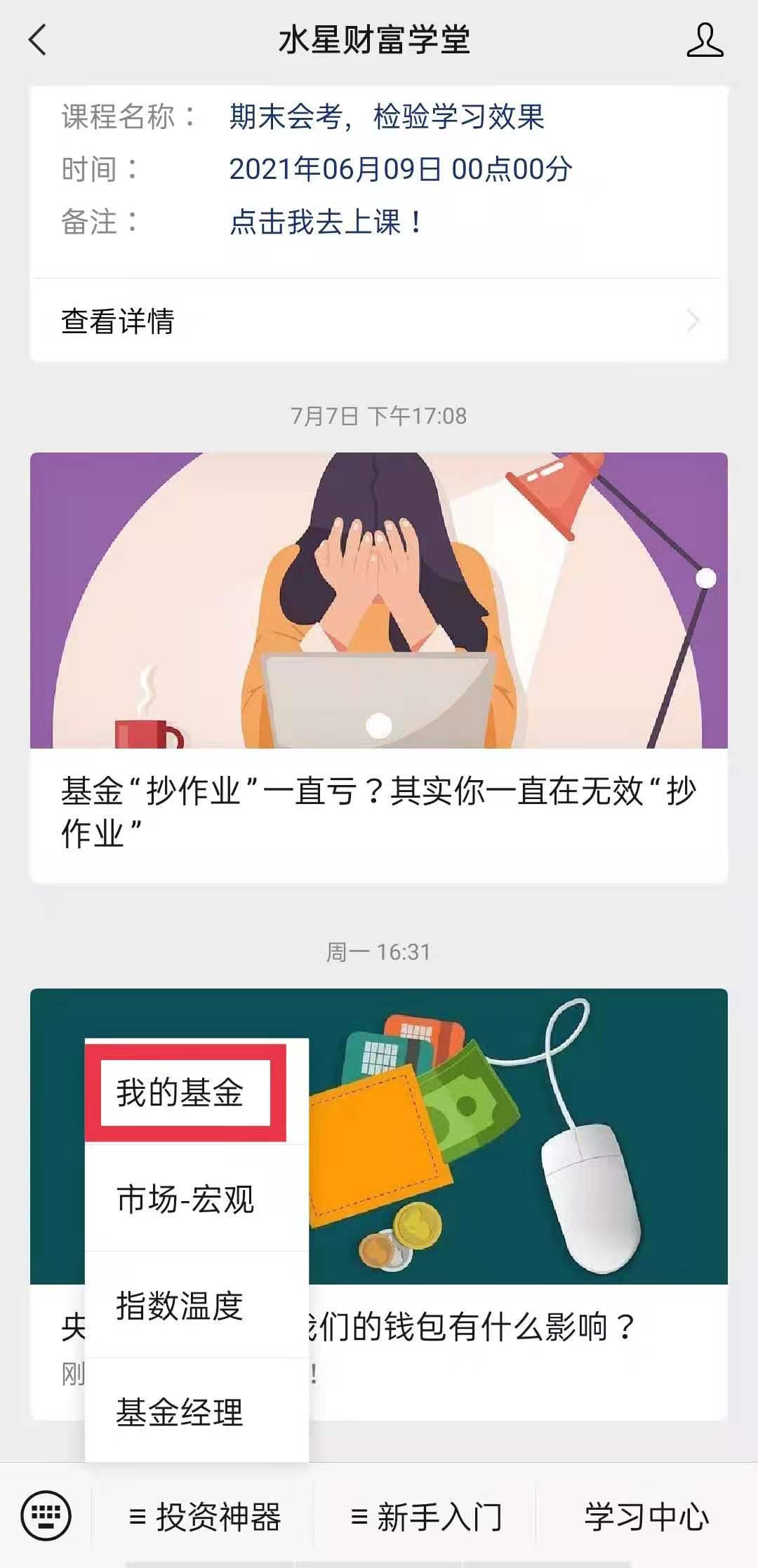Open the account profile icon
The image size is (758, 1568).
click(704, 40)
